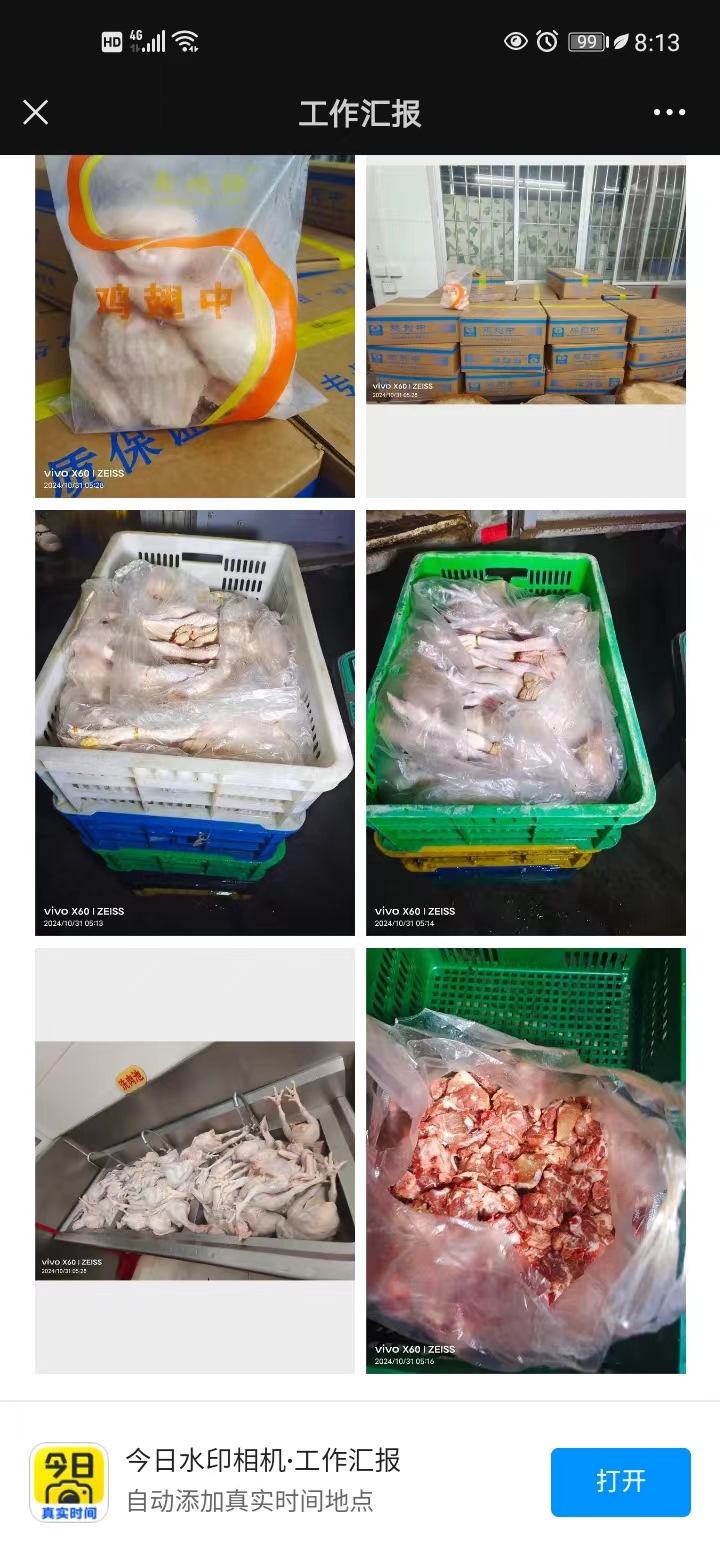Image resolution: width=720 pixels, height=1560 pixels.
Task: Open the white crate chicken photo
Action: (195, 722)
